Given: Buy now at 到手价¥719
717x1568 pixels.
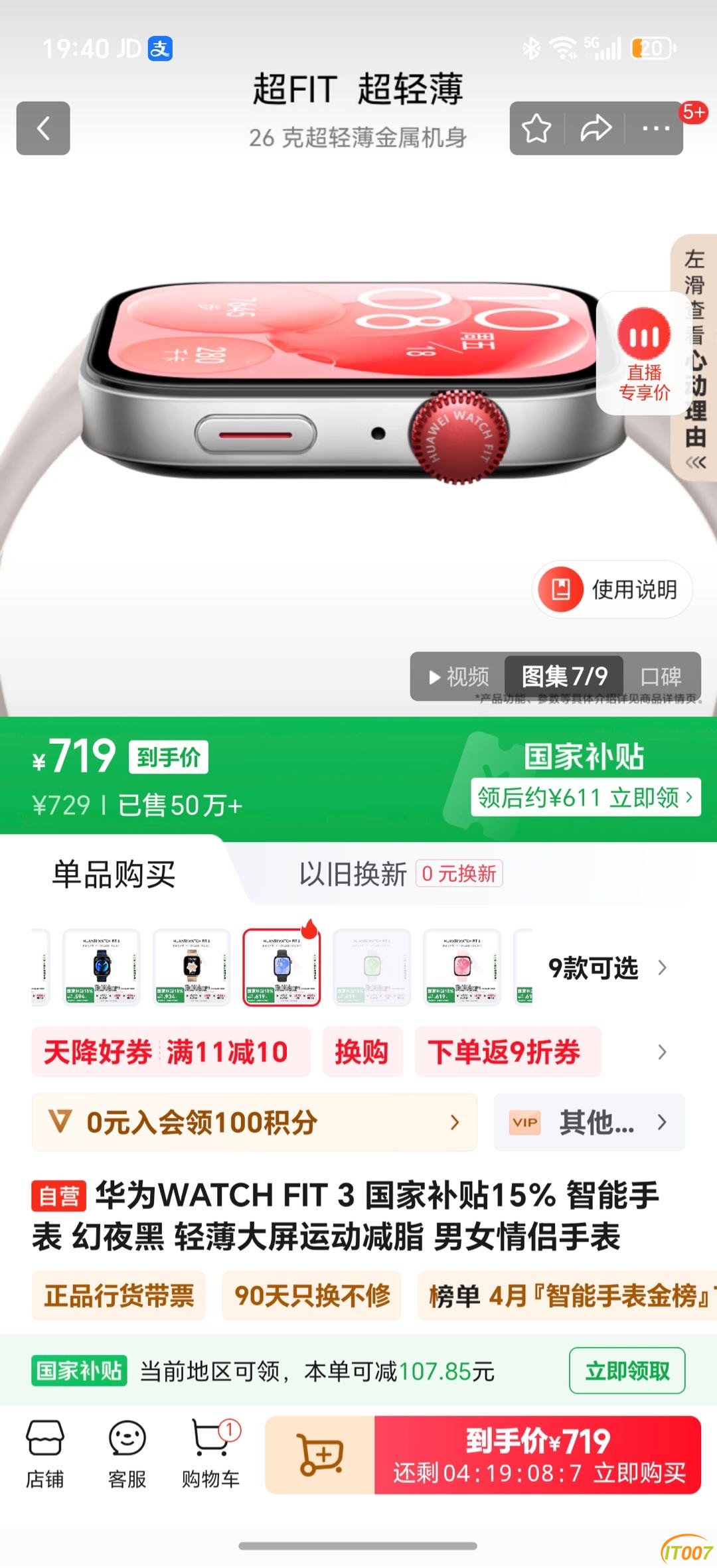Looking at the screenshot, I should [x=538, y=1455].
